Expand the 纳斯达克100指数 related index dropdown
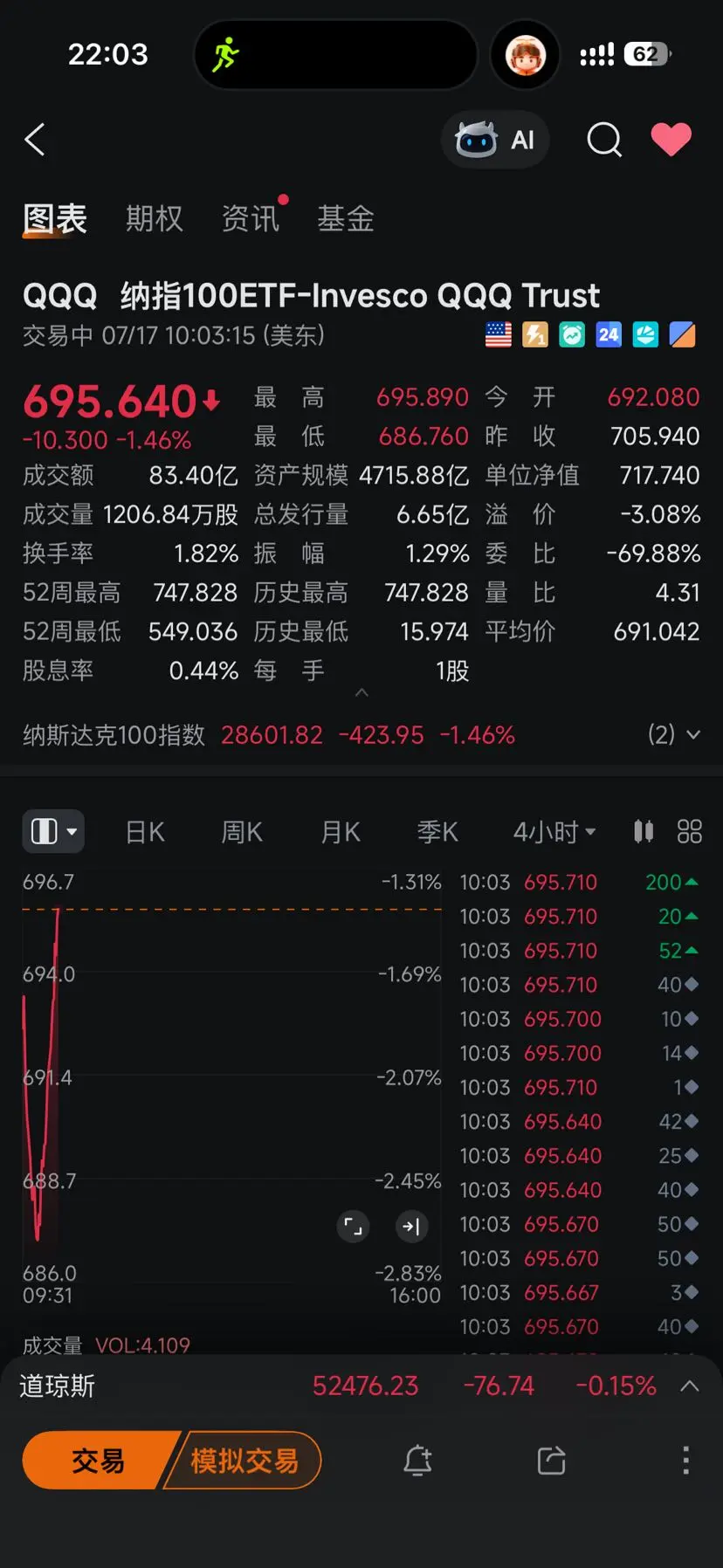Viewport: 723px width, 1568px height. (674, 735)
